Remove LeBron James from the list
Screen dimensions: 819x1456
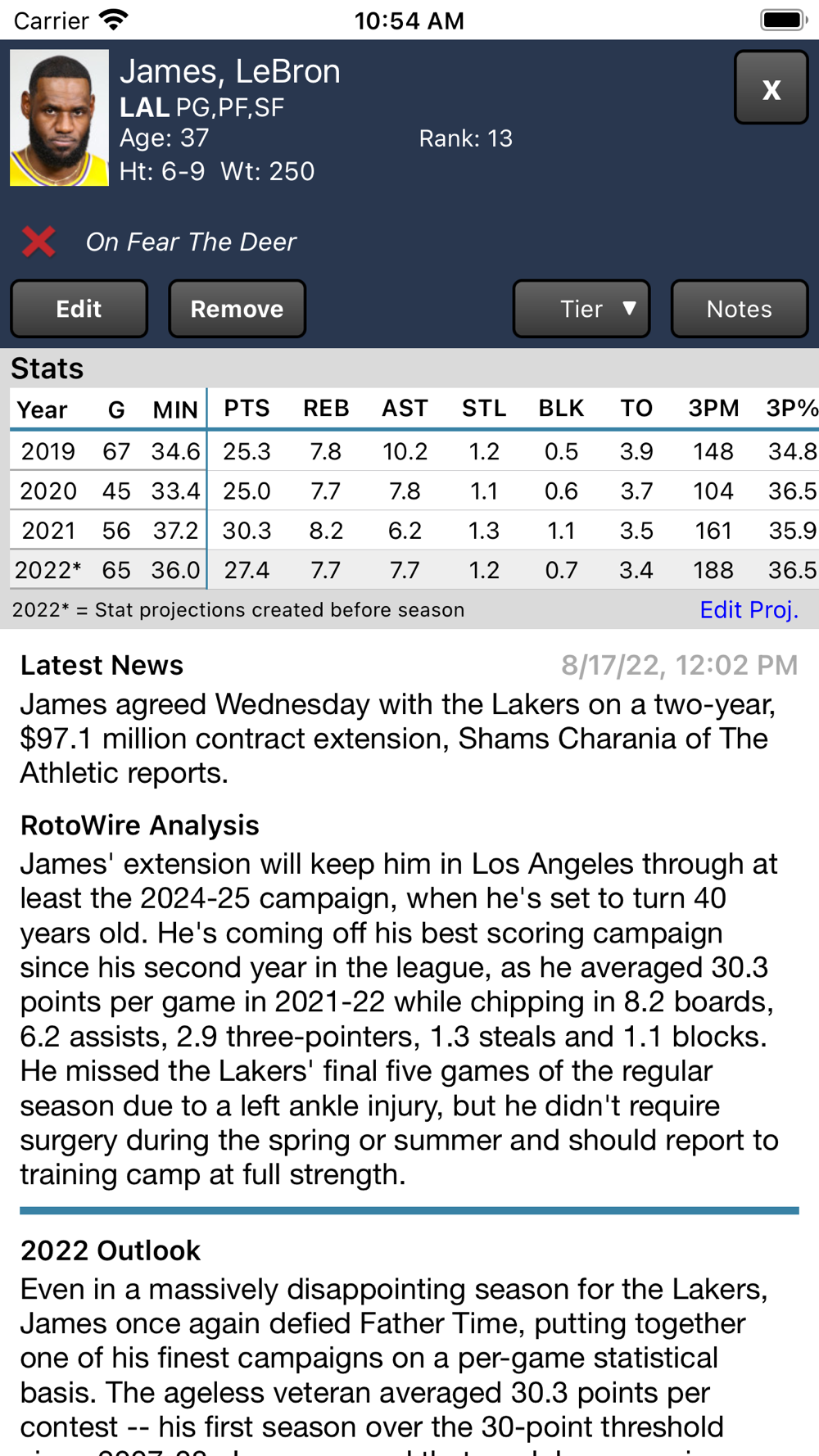[237, 309]
